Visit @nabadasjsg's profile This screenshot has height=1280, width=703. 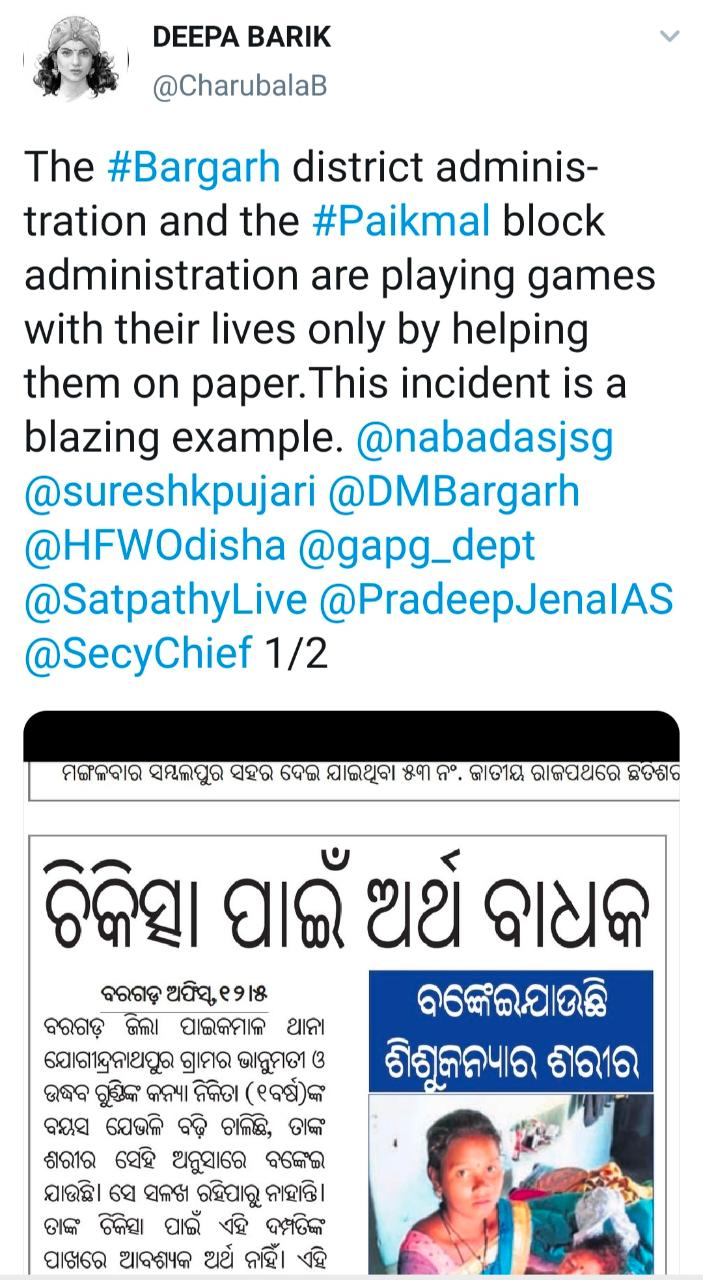click(x=484, y=437)
